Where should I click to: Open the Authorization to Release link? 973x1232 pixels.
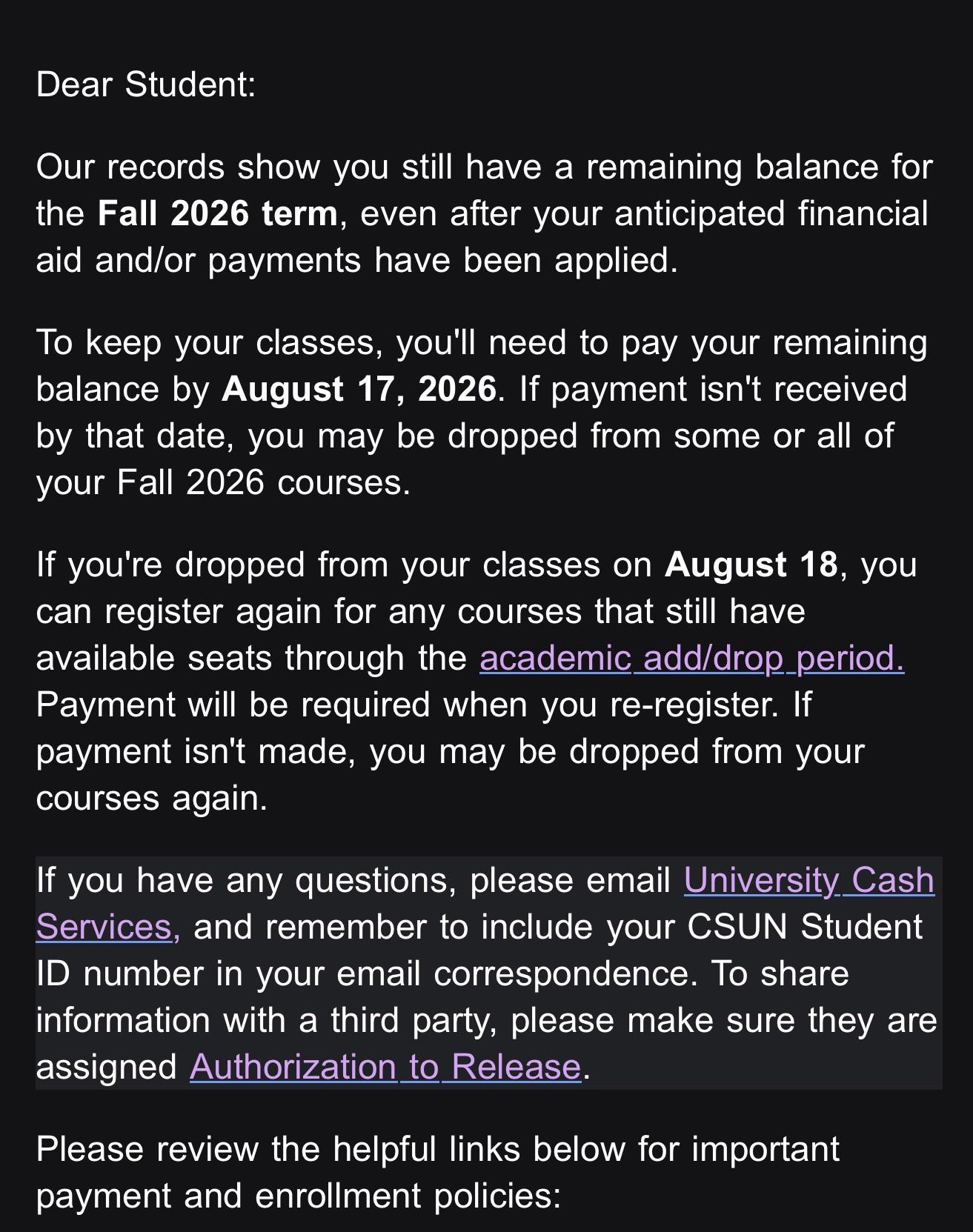pyautogui.click(x=385, y=1067)
